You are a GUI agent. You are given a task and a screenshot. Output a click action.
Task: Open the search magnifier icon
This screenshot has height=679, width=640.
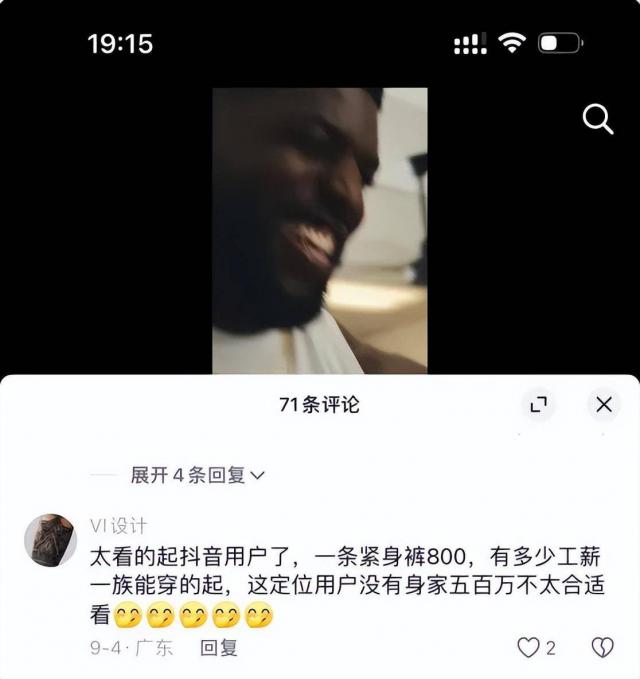597,121
